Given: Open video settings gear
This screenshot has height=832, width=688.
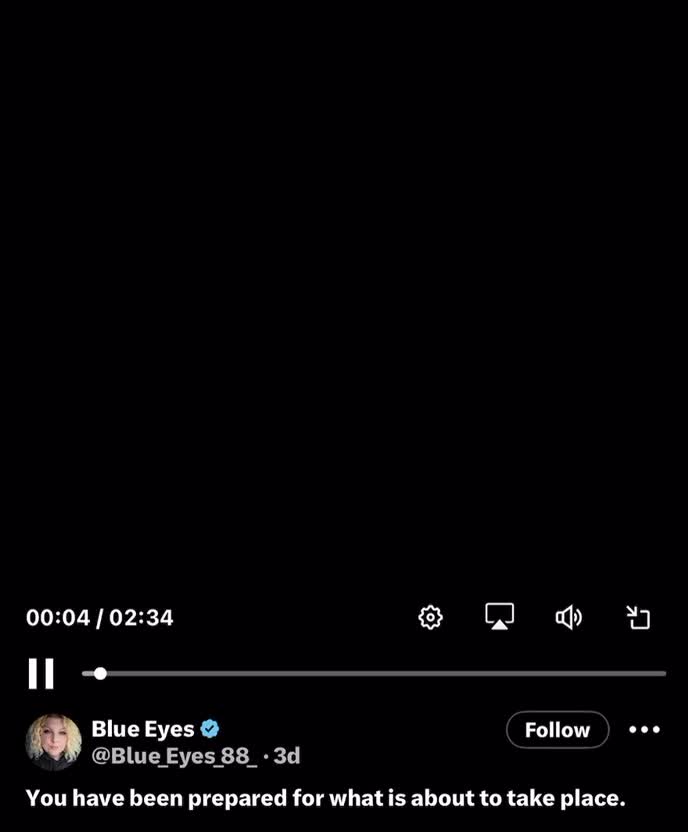Looking at the screenshot, I should click(x=430, y=617).
